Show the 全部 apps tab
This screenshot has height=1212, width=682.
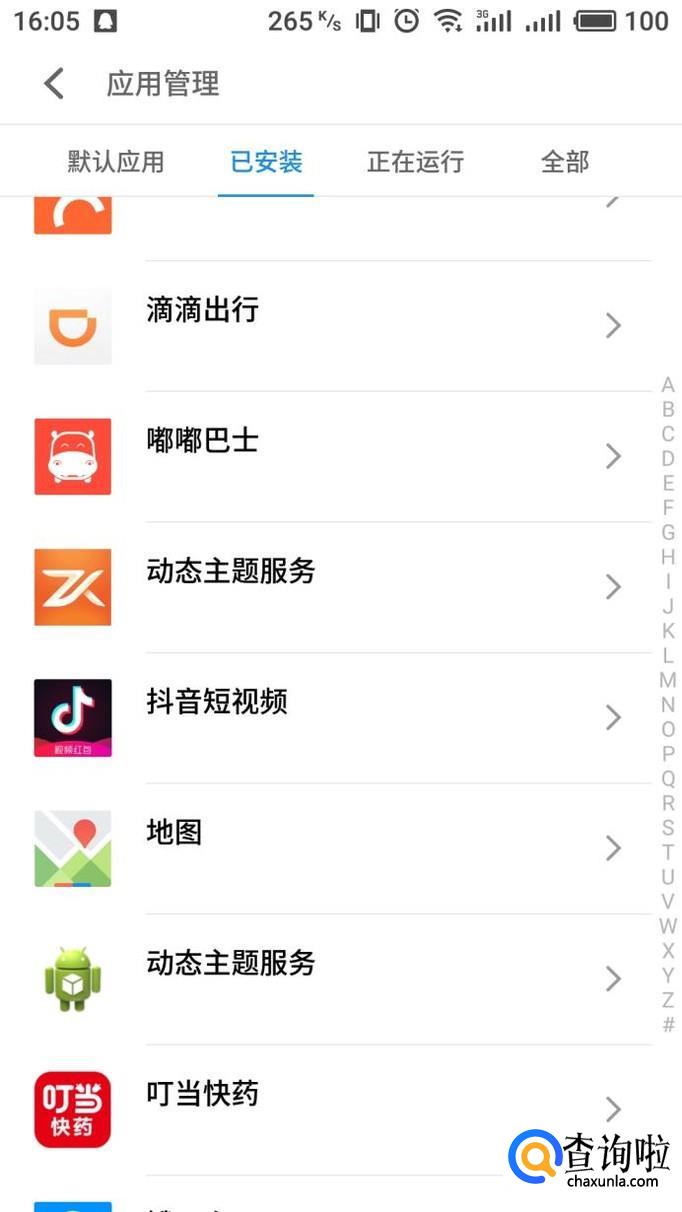(565, 162)
